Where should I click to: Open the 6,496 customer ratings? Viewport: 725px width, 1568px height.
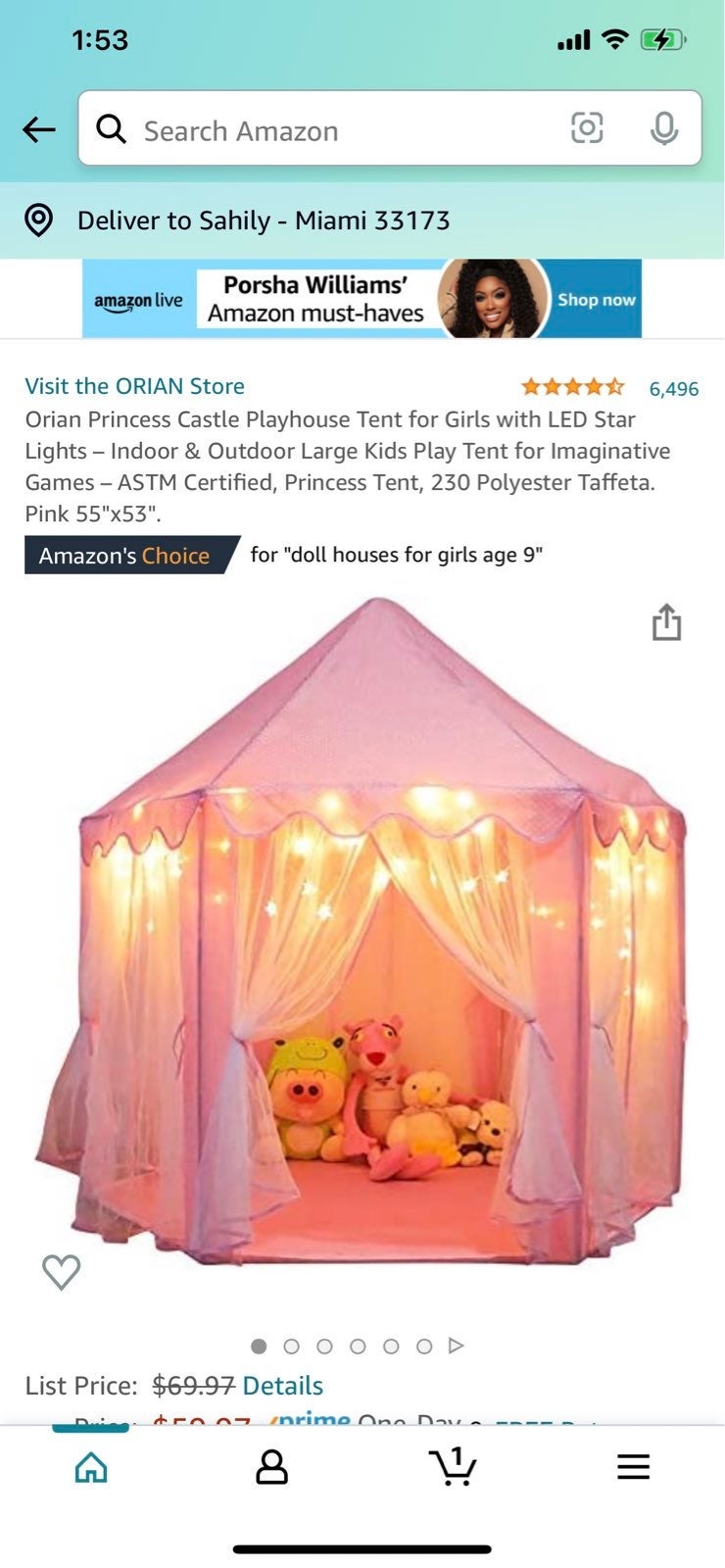tap(673, 389)
